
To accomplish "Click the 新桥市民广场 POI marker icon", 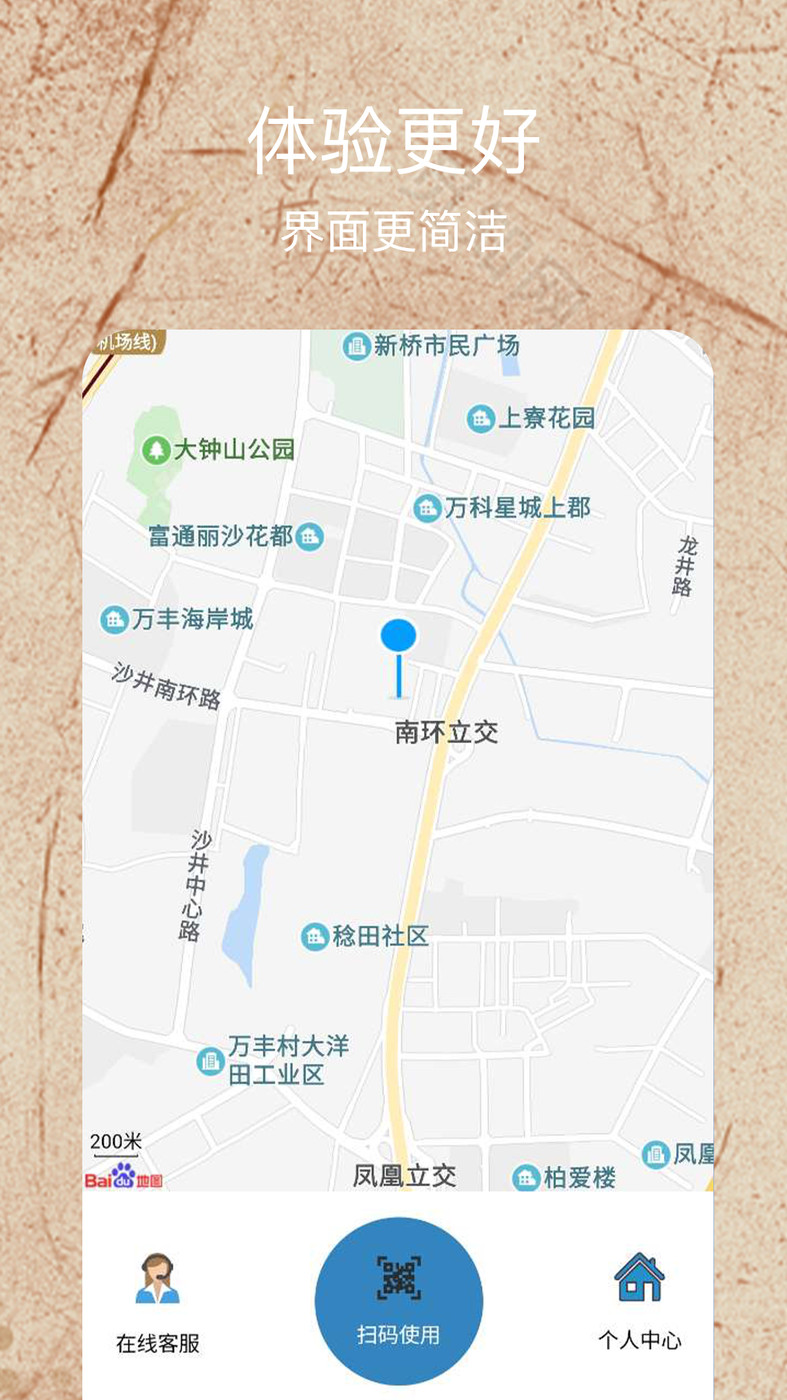I will (x=357, y=345).
